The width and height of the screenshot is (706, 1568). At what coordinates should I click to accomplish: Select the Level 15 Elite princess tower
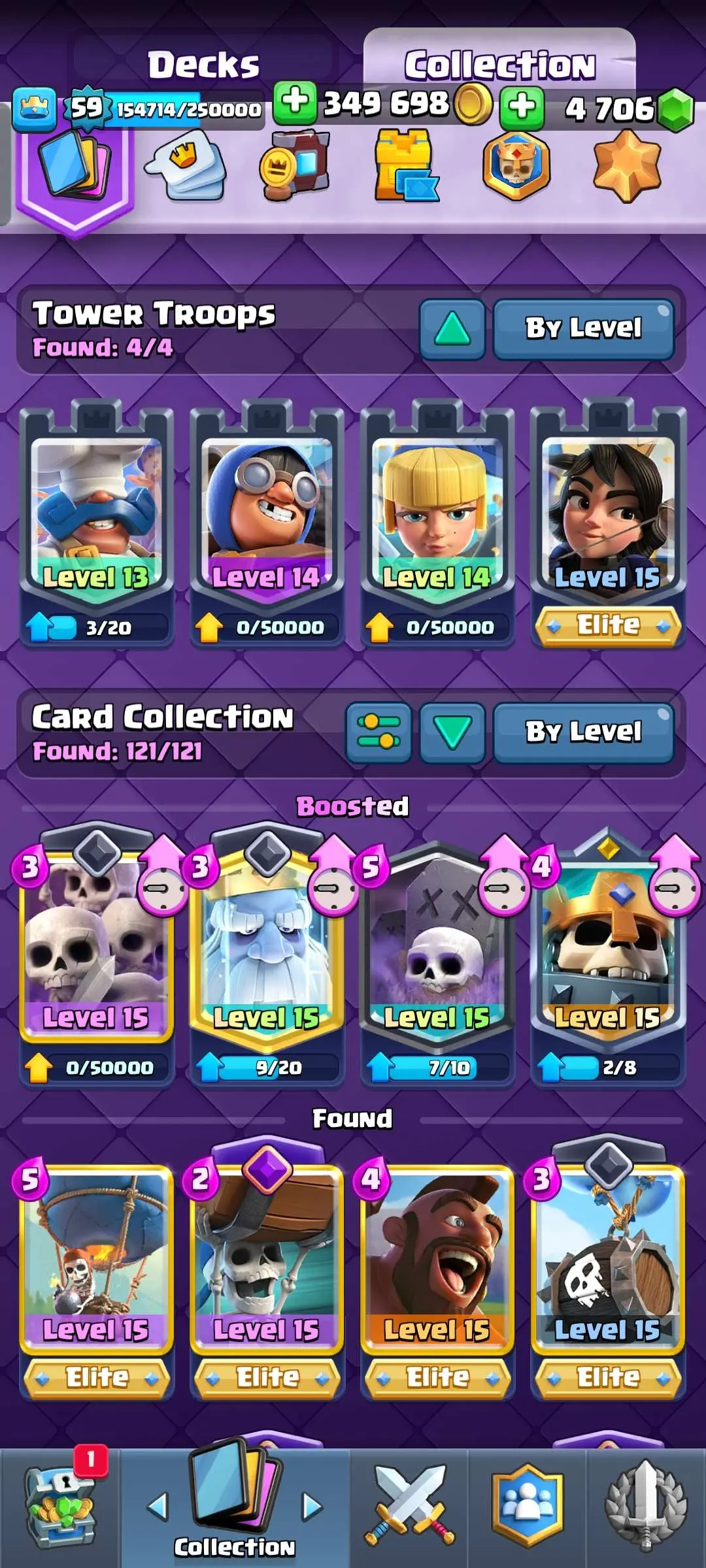coord(608,516)
